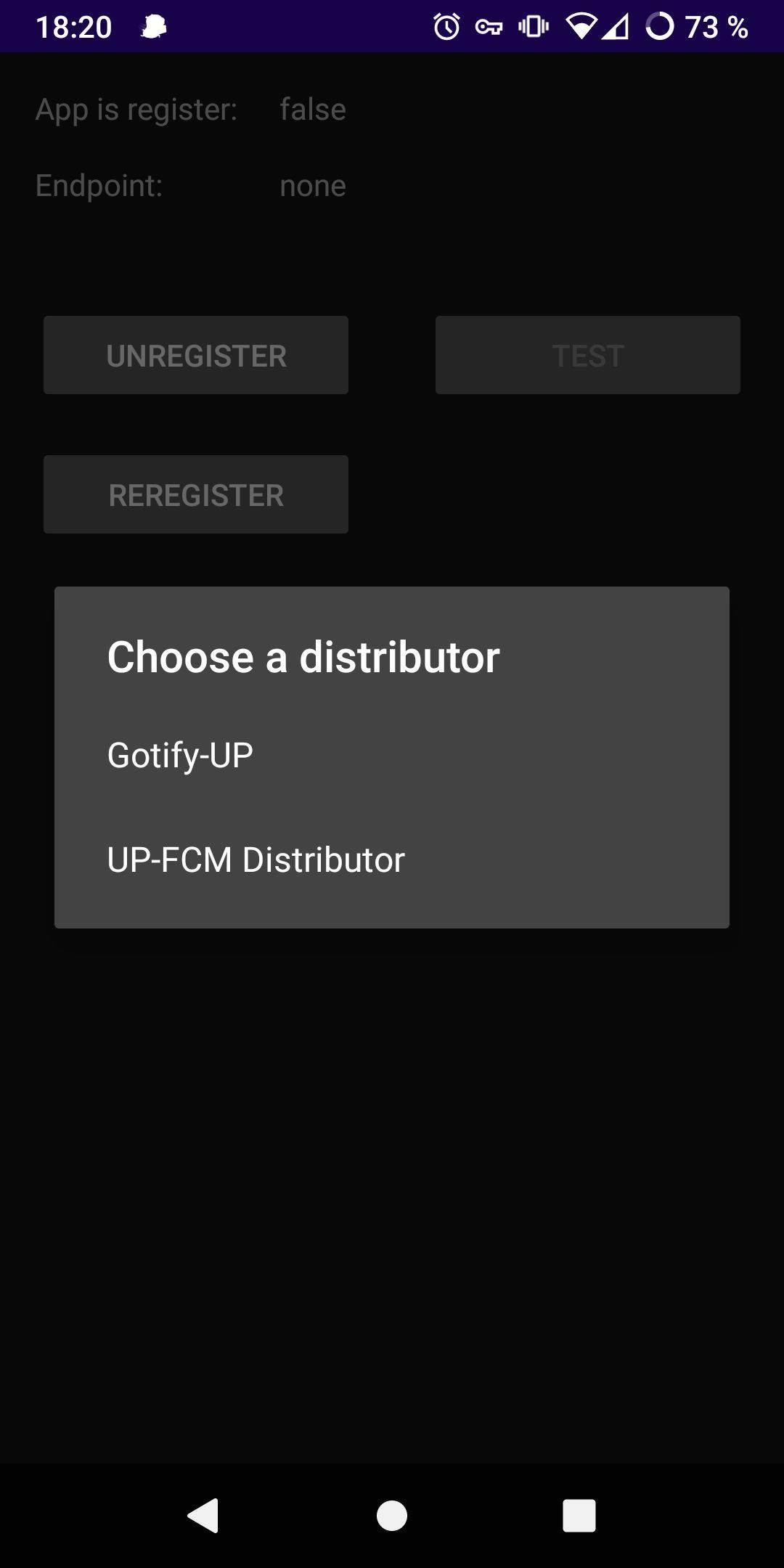Open the data saver circle icon
Screen dimensions: 784x1568
[660, 26]
